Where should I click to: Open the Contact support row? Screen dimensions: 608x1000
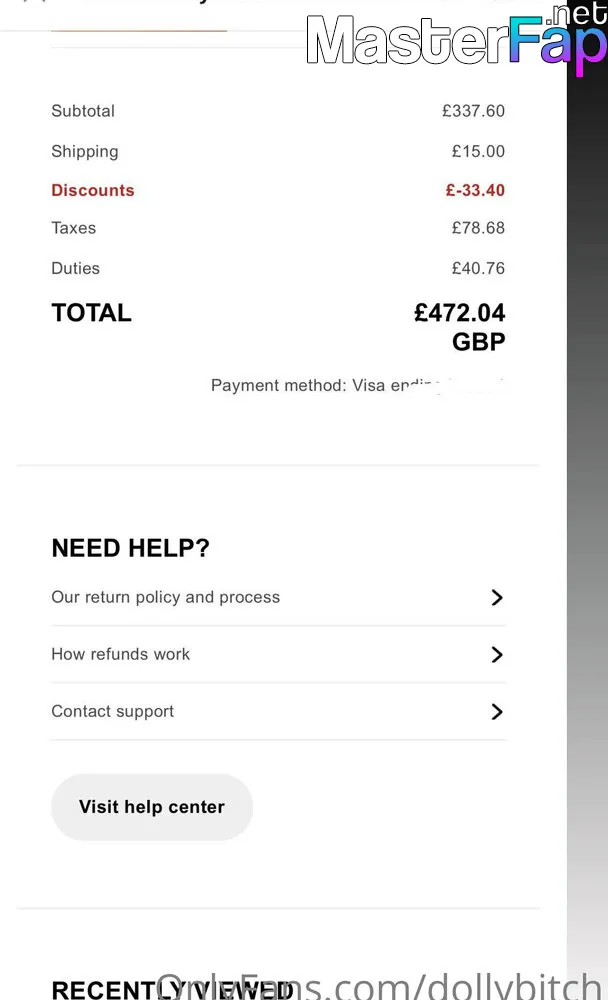tap(278, 712)
